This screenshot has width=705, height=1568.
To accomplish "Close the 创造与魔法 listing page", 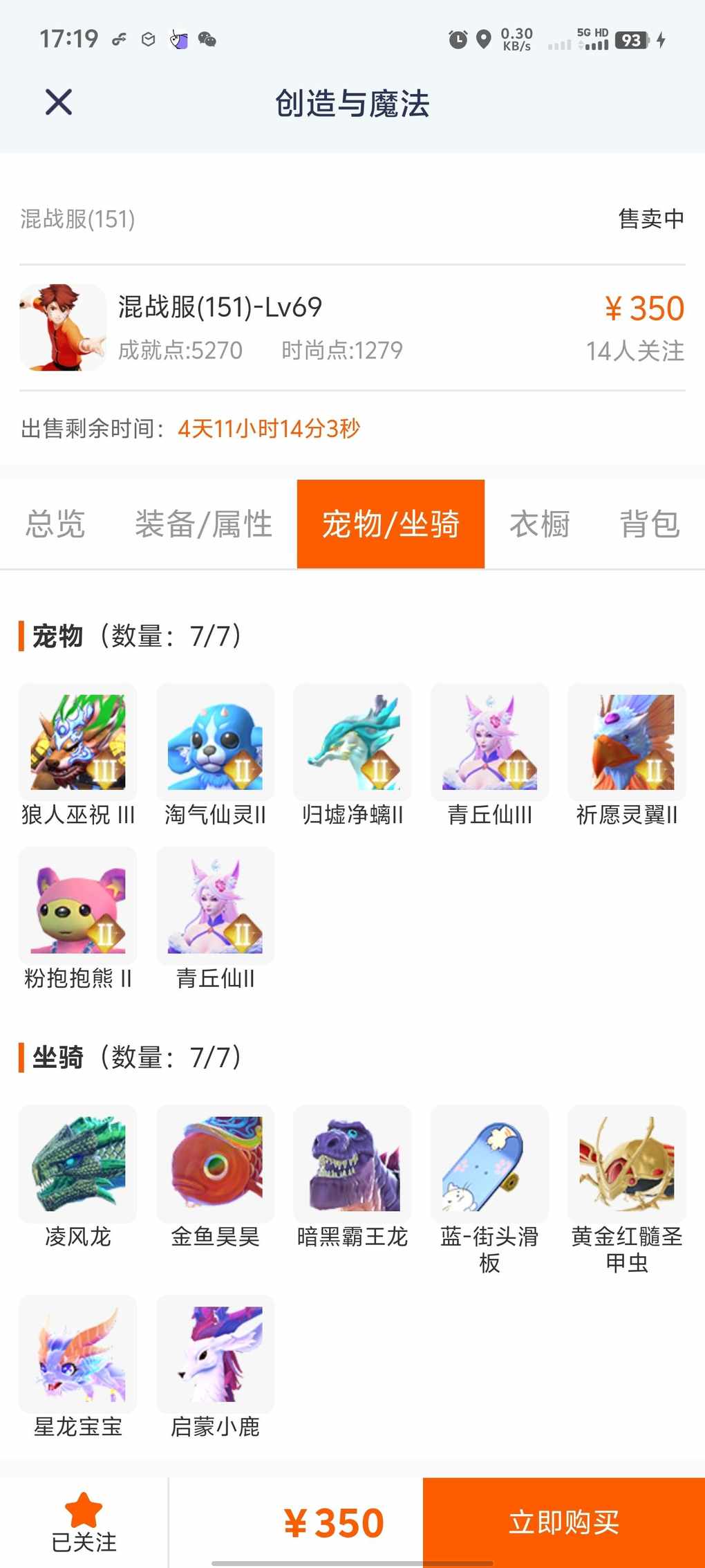I will 59,102.
